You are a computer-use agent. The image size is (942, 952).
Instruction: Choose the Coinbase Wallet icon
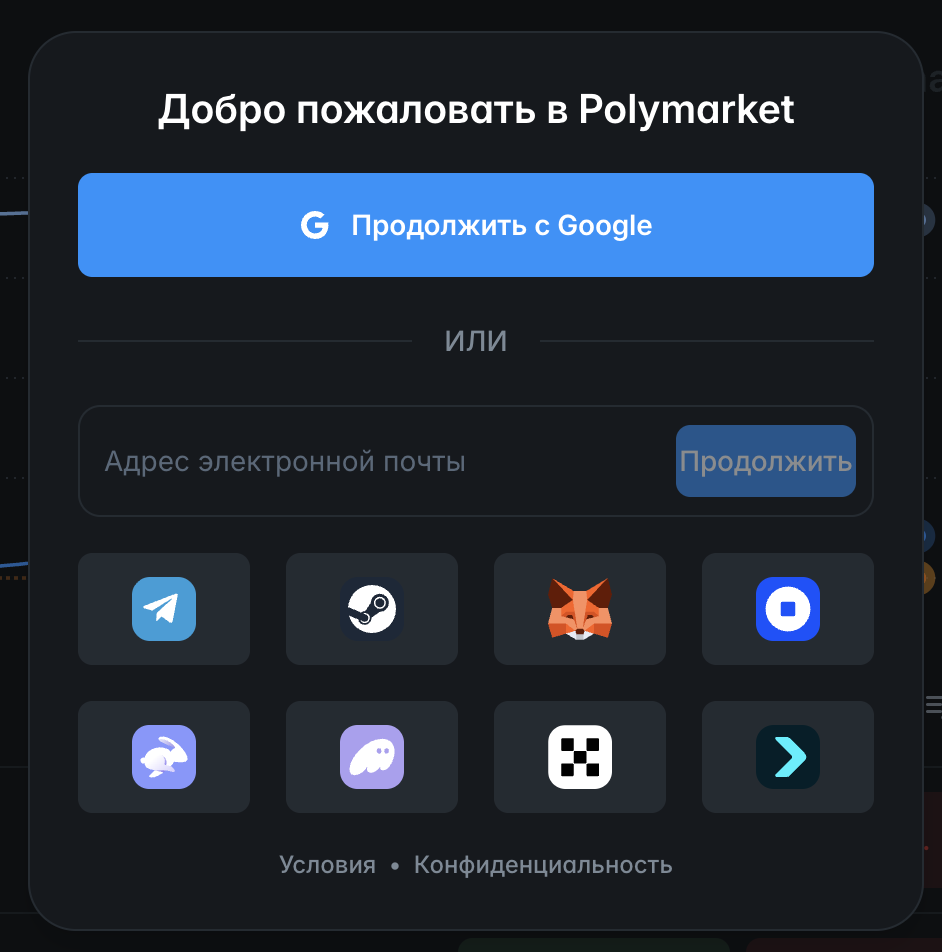click(787, 609)
